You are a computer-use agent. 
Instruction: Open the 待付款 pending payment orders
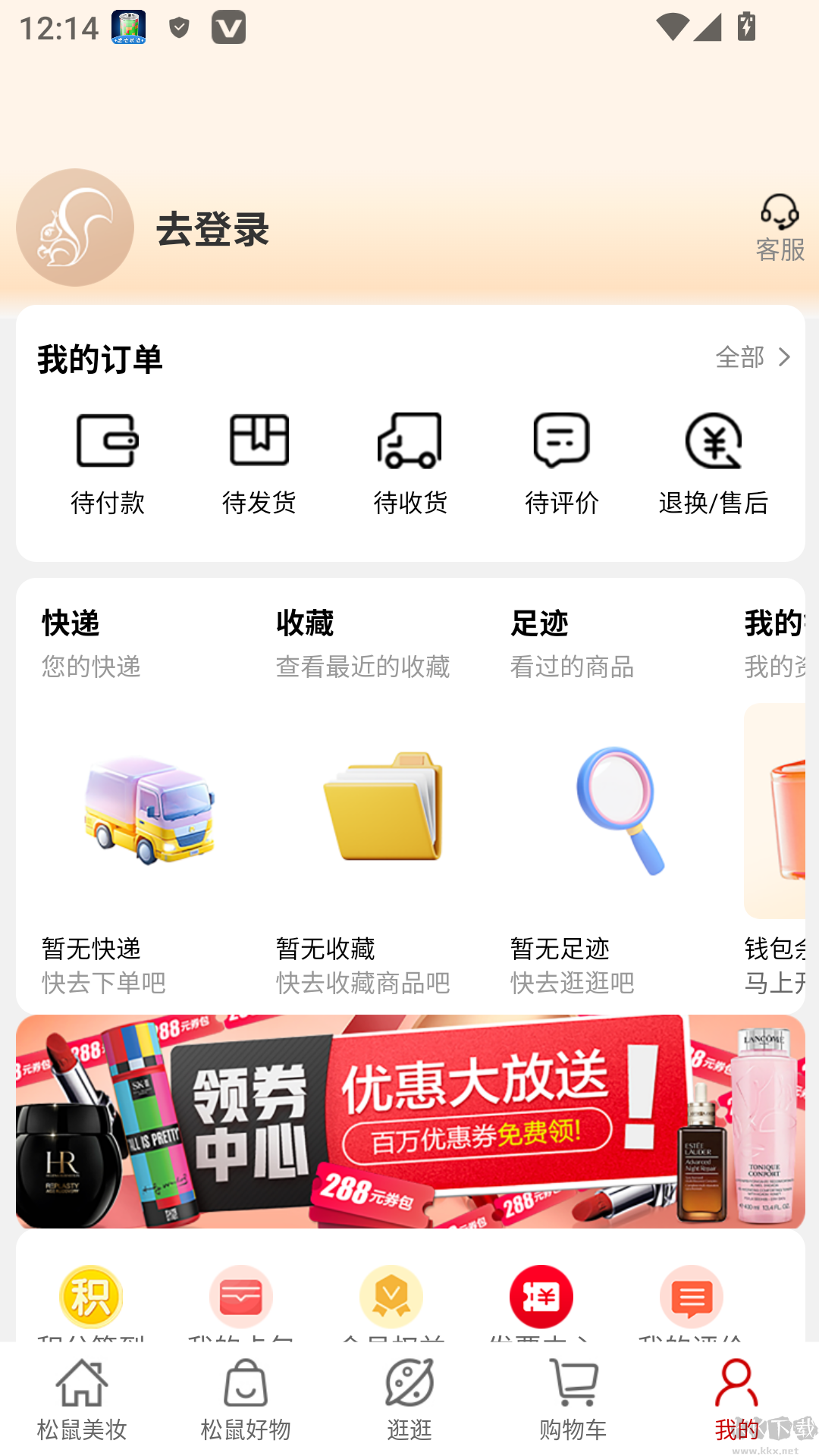[x=108, y=455]
